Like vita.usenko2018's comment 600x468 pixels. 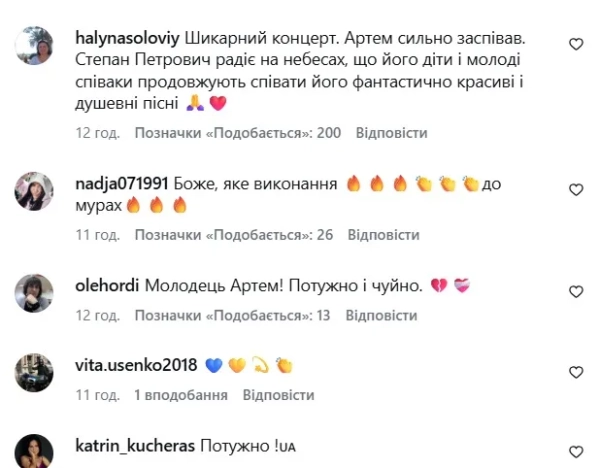pos(575,372)
